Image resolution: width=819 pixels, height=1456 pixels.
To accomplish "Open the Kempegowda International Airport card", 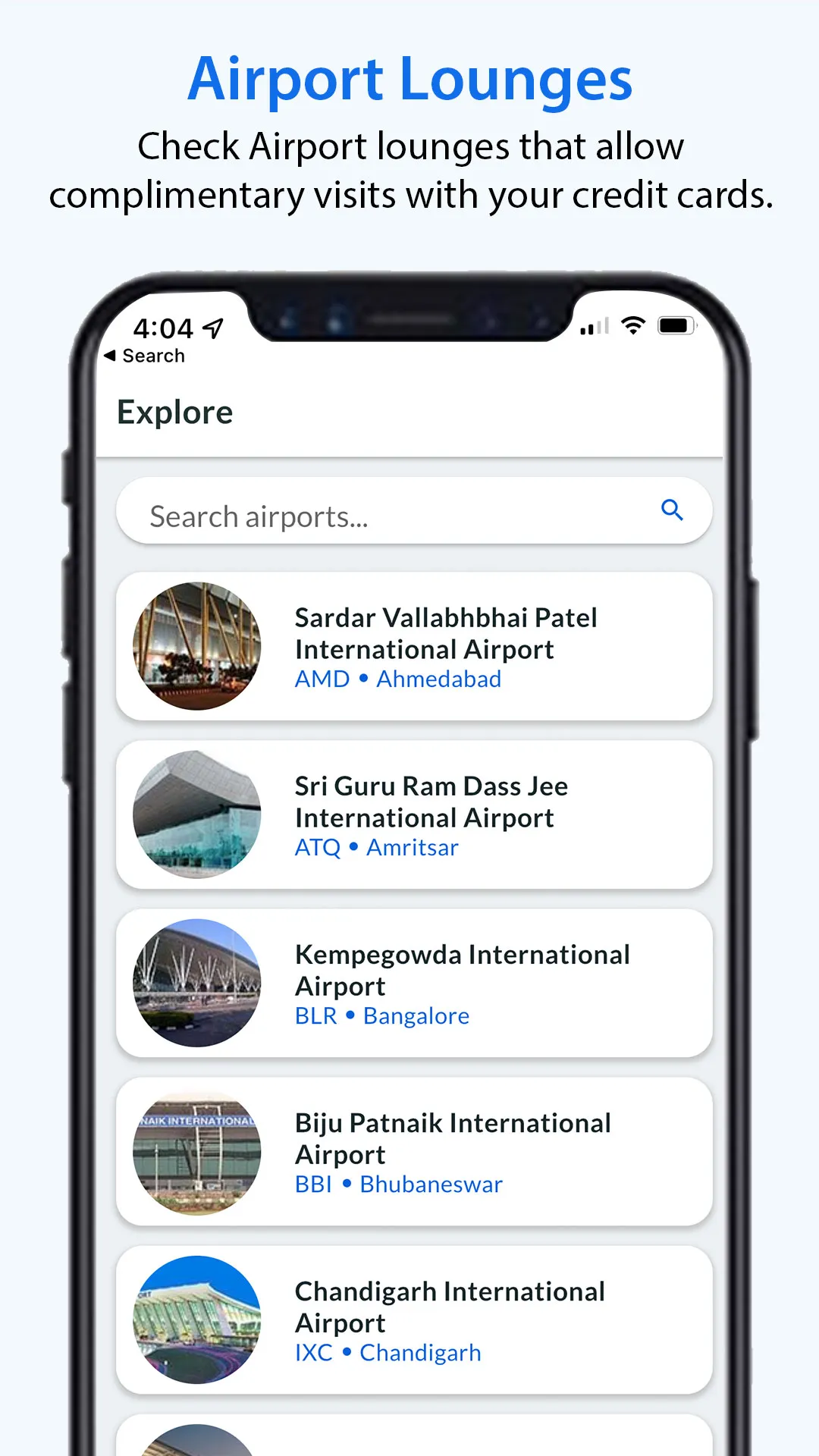I will [414, 982].
